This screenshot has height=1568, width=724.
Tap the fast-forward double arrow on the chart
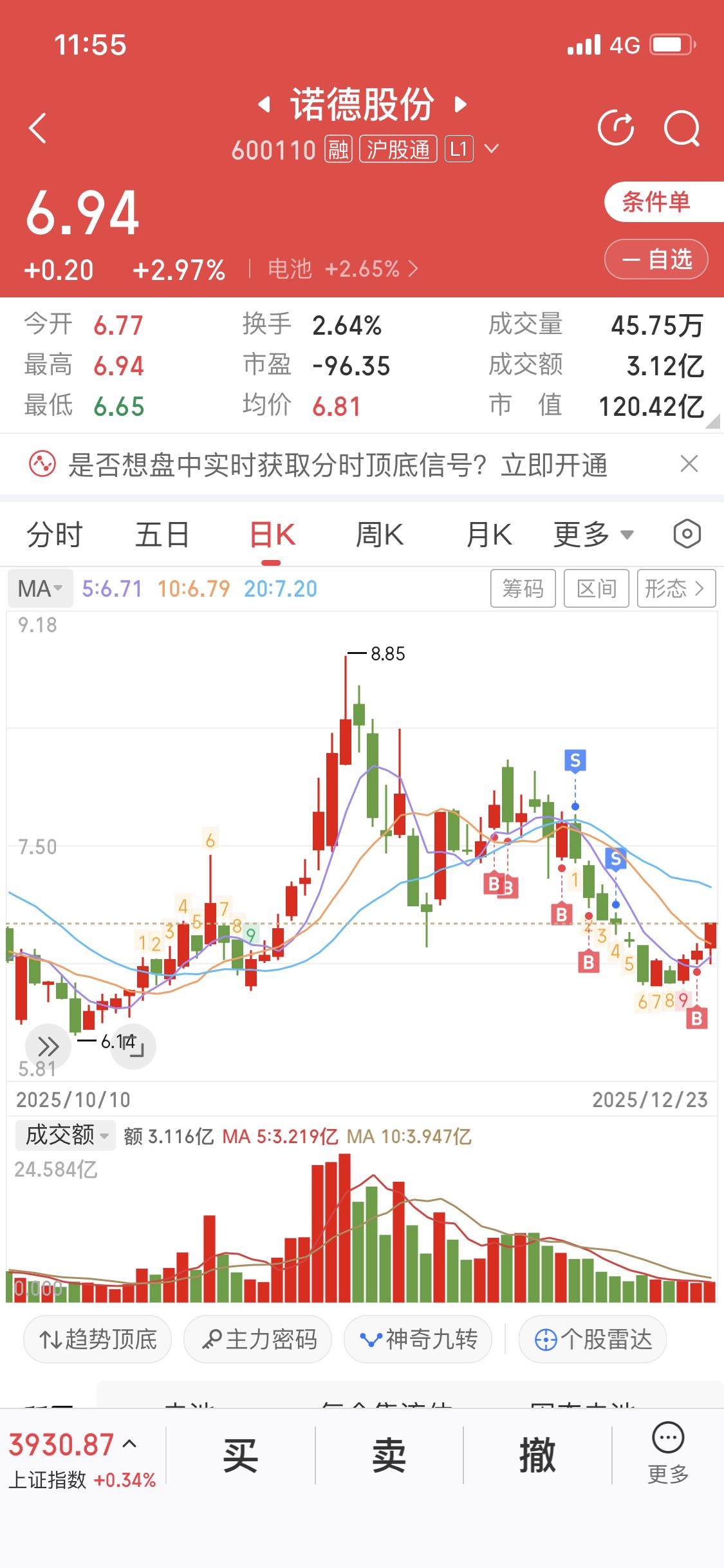coord(47,1046)
